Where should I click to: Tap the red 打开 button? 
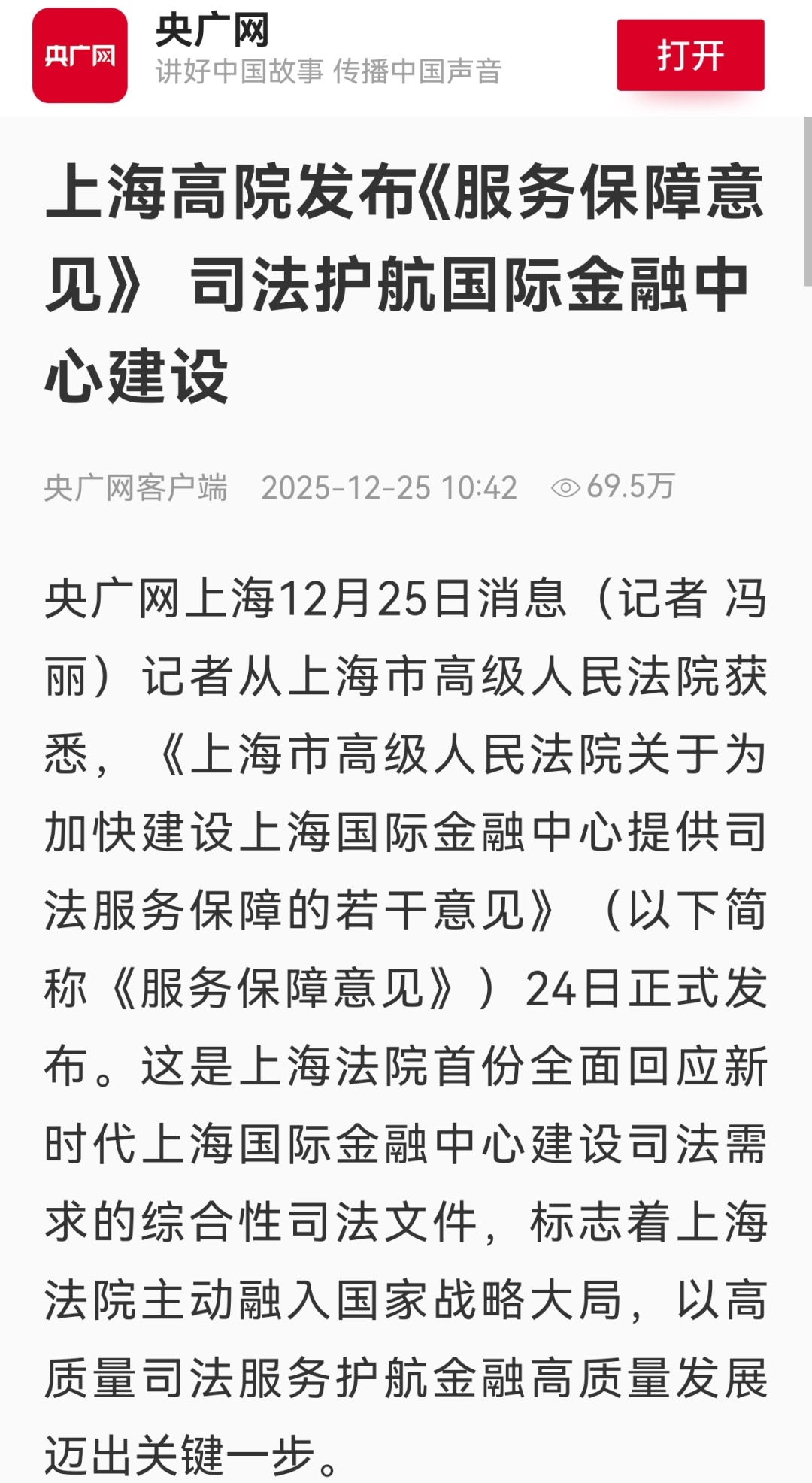(x=690, y=56)
